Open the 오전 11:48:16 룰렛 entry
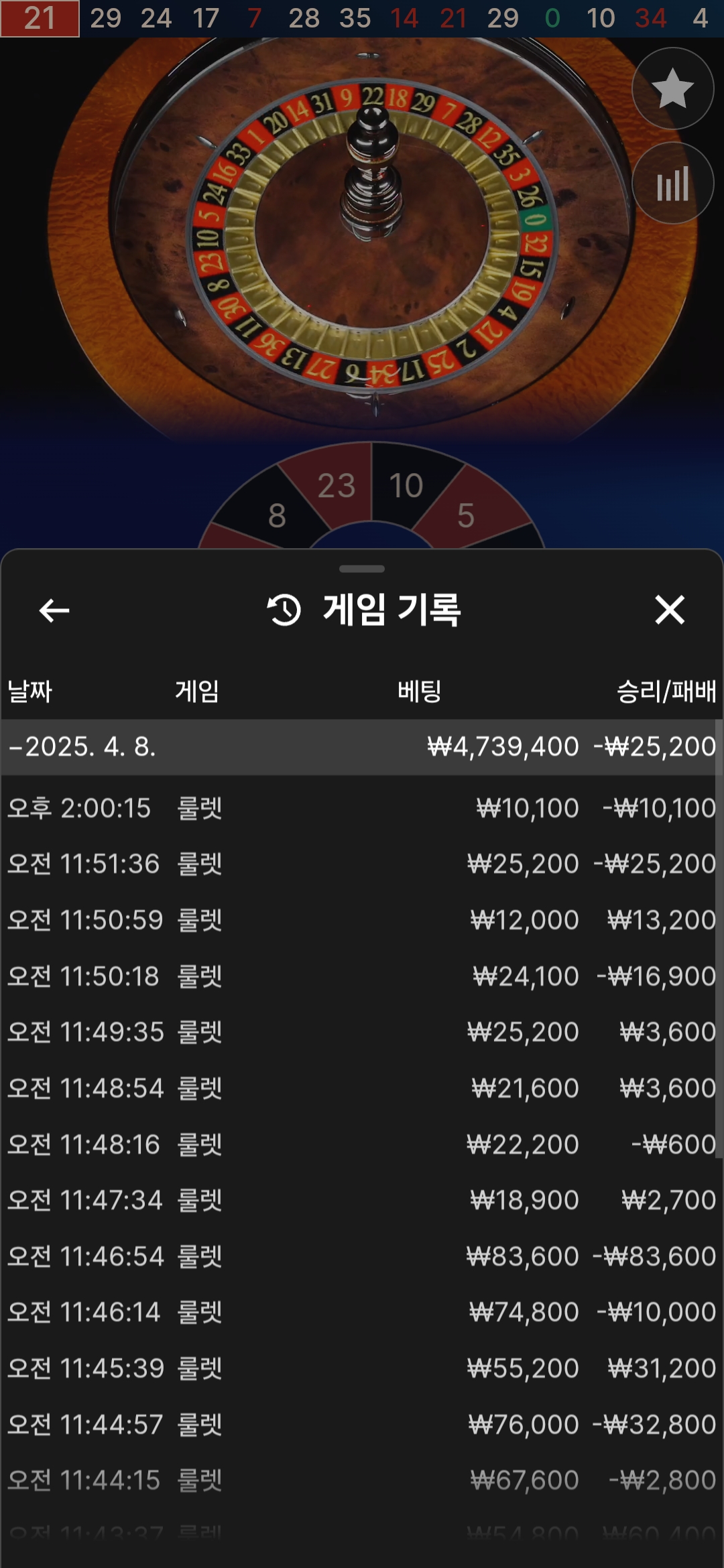The height and width of the screenshot is (1568, 724). (362, 1145)
